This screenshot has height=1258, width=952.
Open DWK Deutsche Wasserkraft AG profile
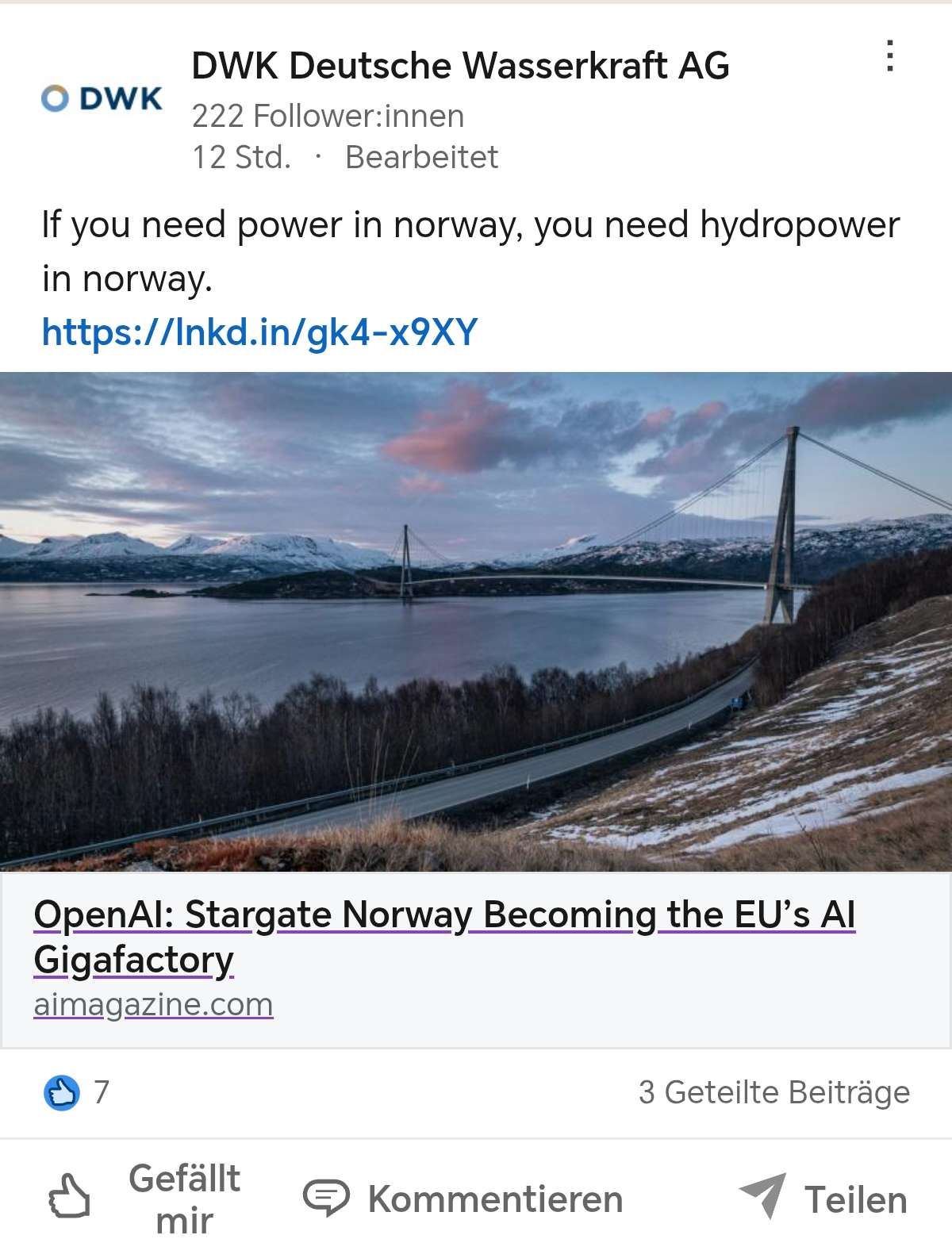point(460,66)
